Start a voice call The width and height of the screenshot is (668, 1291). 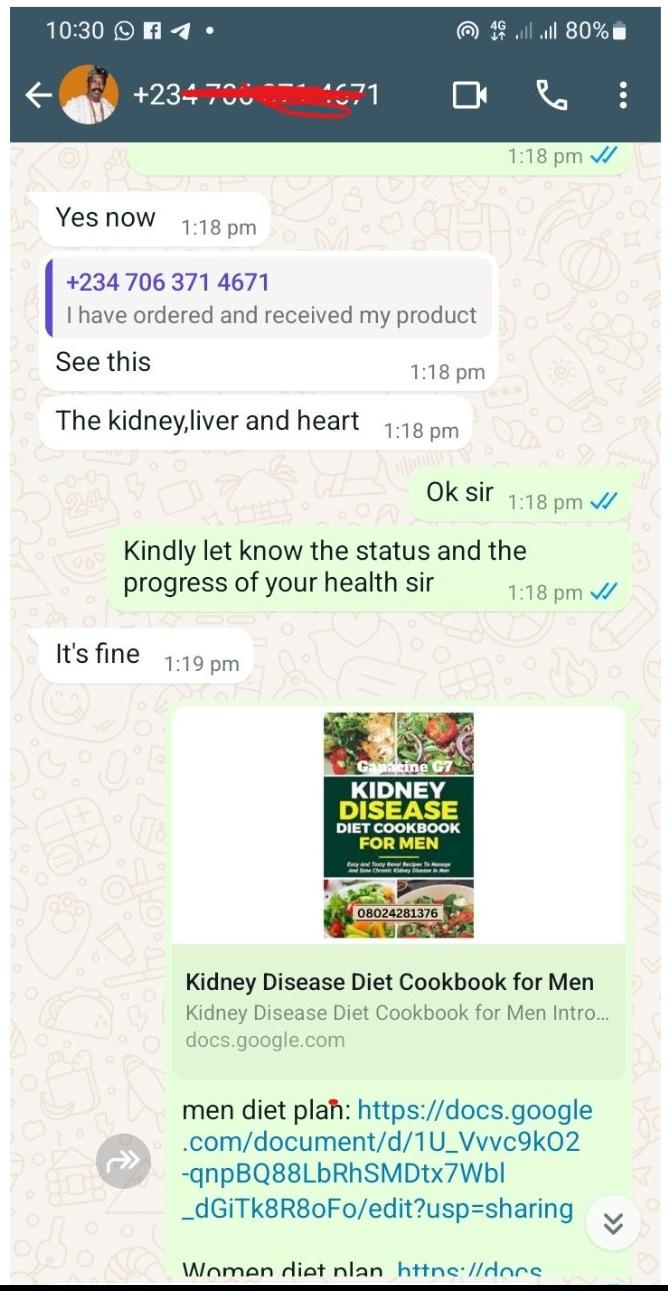[552, 95]
